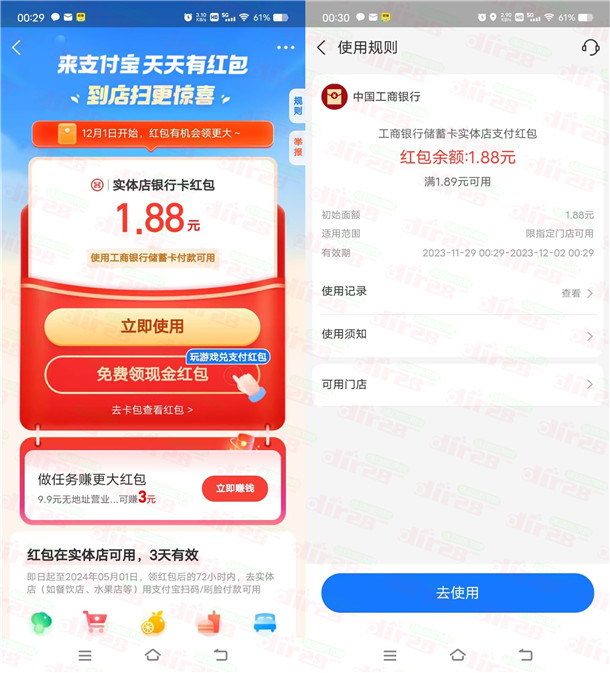Tap the 举报 side tab
This screenshot has width=610, height=673.
(297, 147)
